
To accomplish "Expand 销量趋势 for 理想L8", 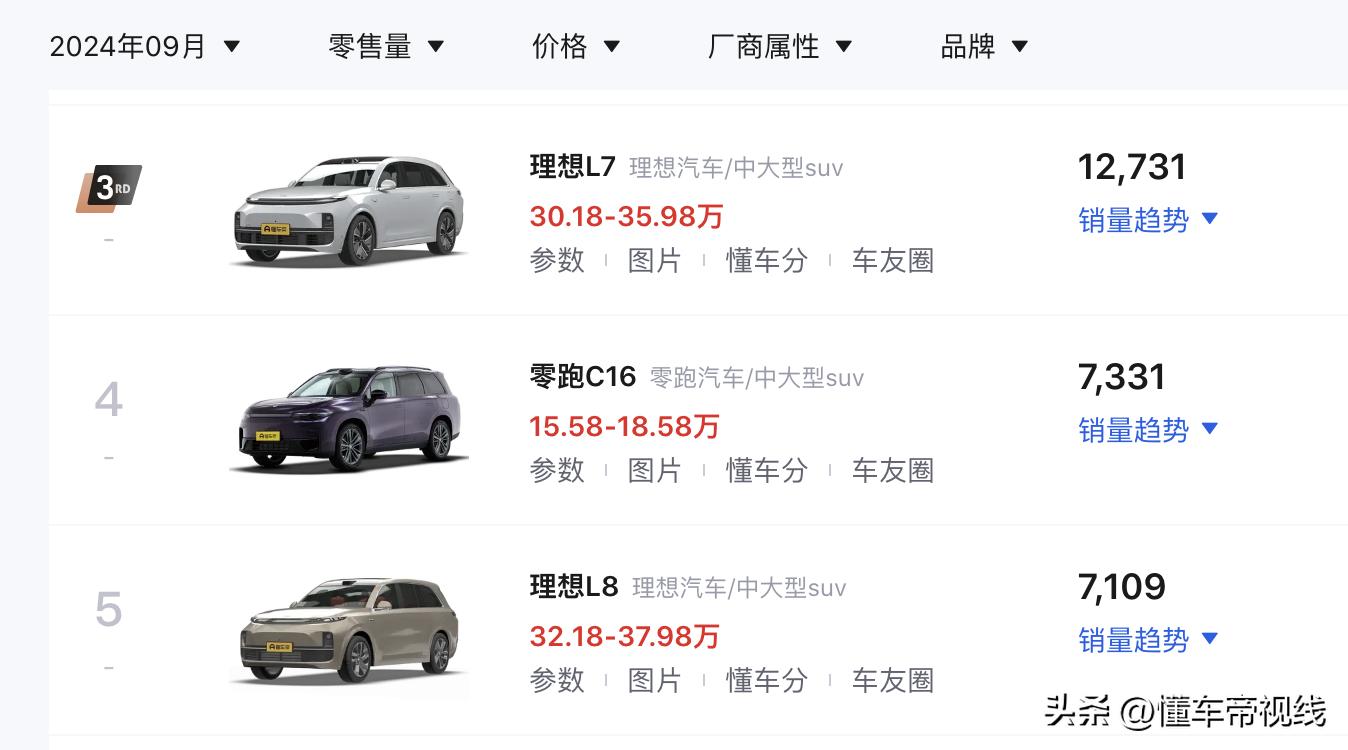I will pos(1148,640).
